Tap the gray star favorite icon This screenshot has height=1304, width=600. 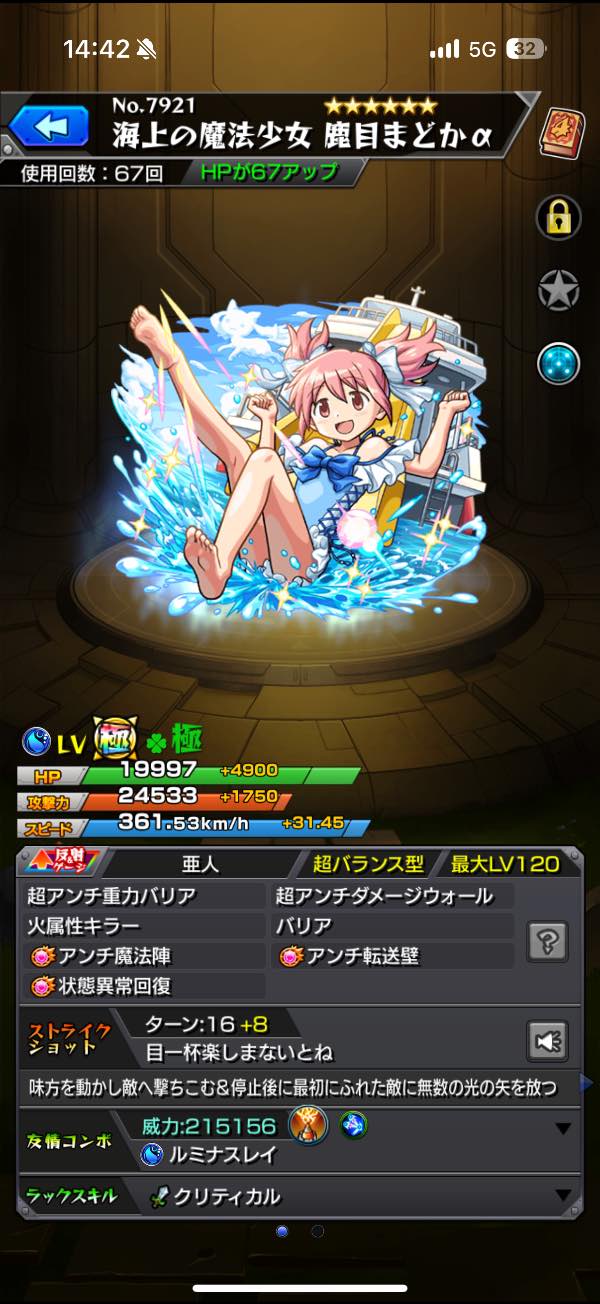[559, 290]
